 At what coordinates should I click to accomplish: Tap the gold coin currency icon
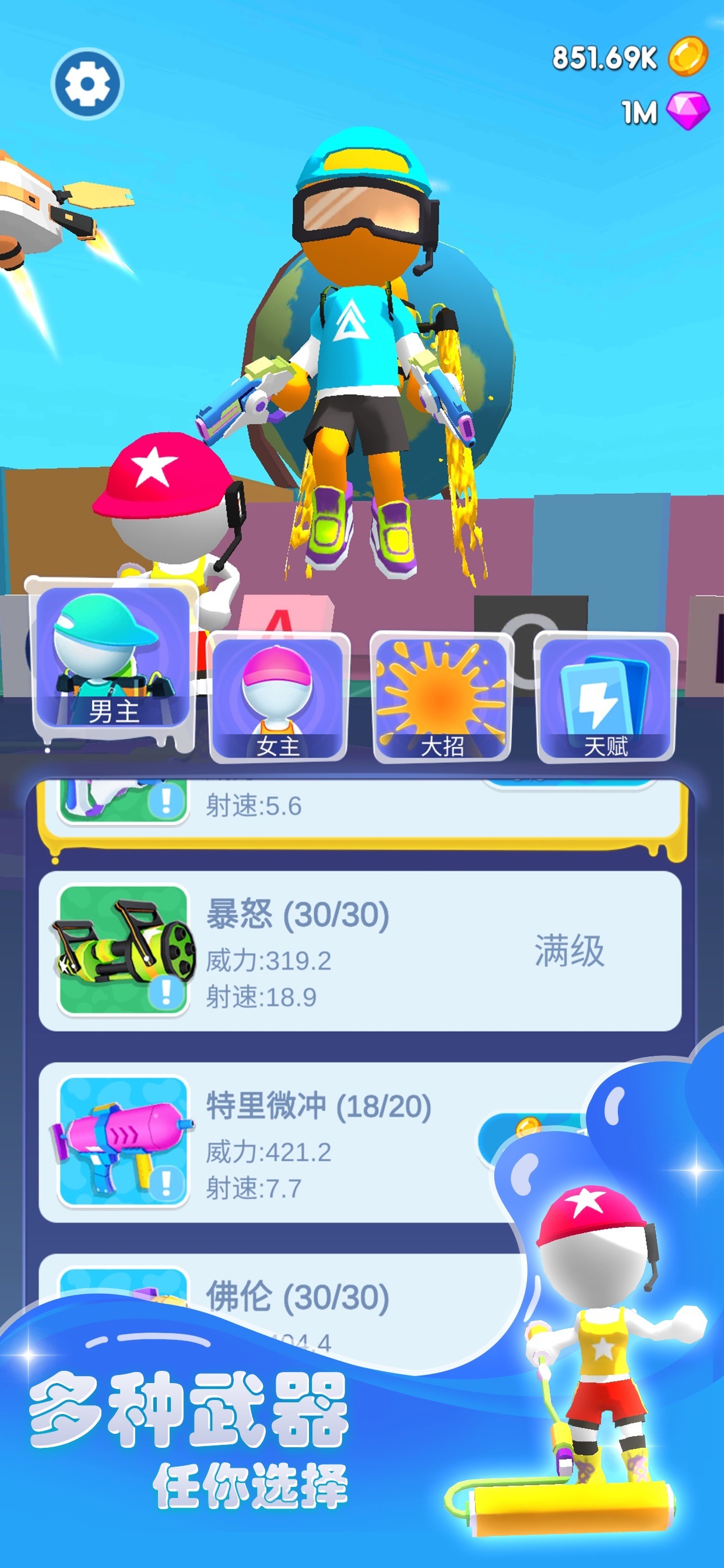click(x=691, y=57)
